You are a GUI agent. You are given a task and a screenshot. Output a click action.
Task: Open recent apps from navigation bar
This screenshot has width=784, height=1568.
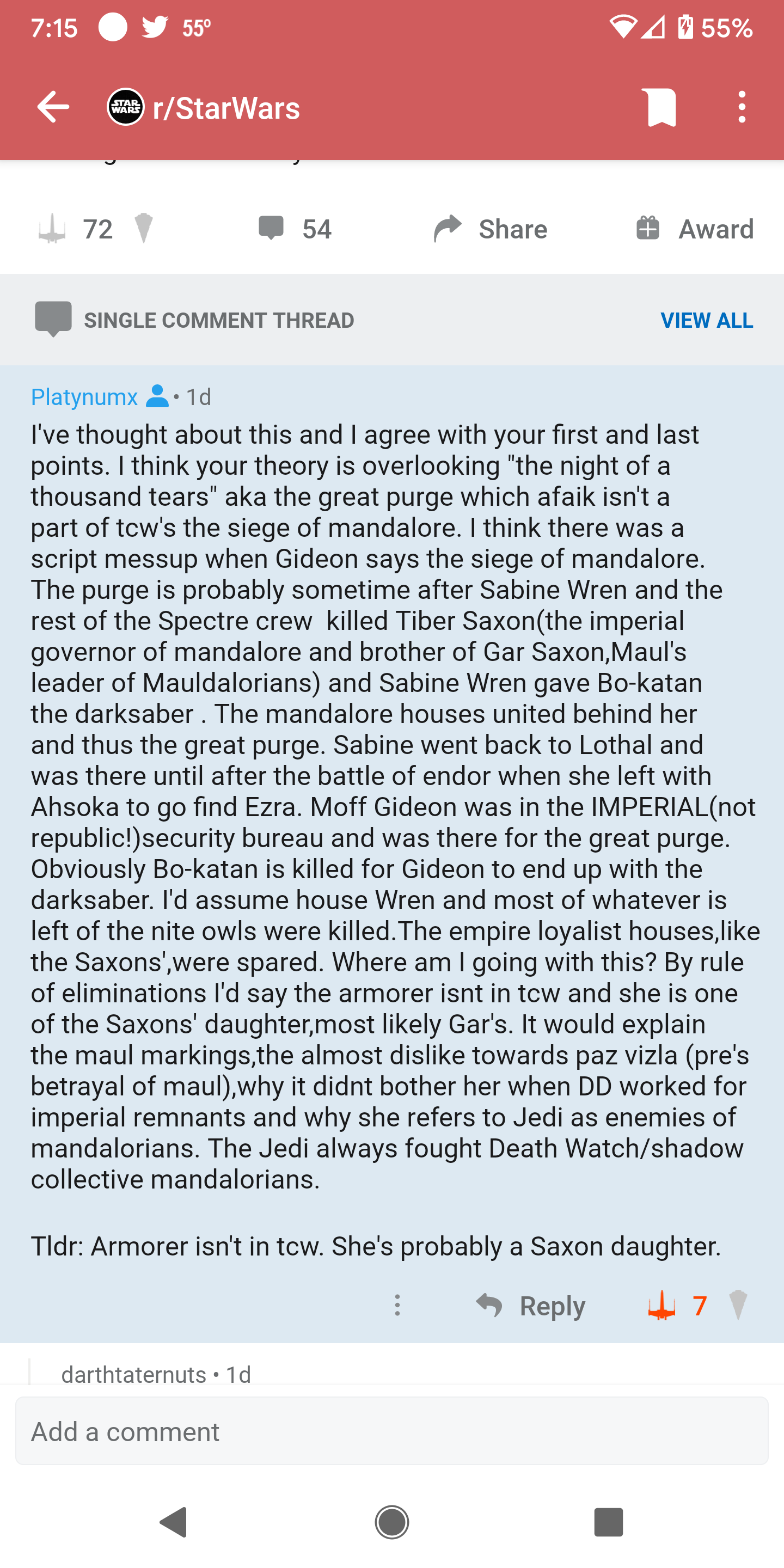tap(609, 1522)
